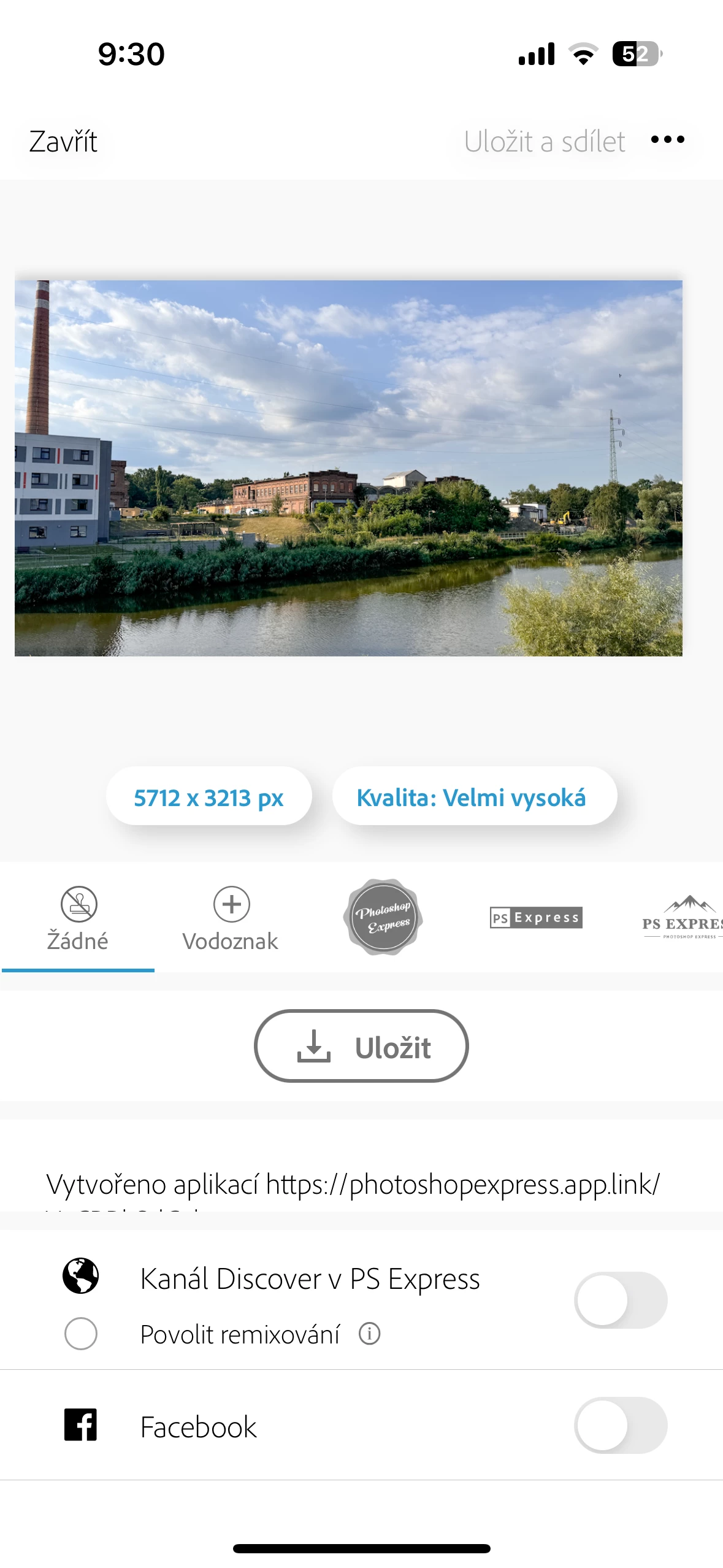Apply the PS Express box watermark
Screen dimensions: 723x1568
pos(536,917)
